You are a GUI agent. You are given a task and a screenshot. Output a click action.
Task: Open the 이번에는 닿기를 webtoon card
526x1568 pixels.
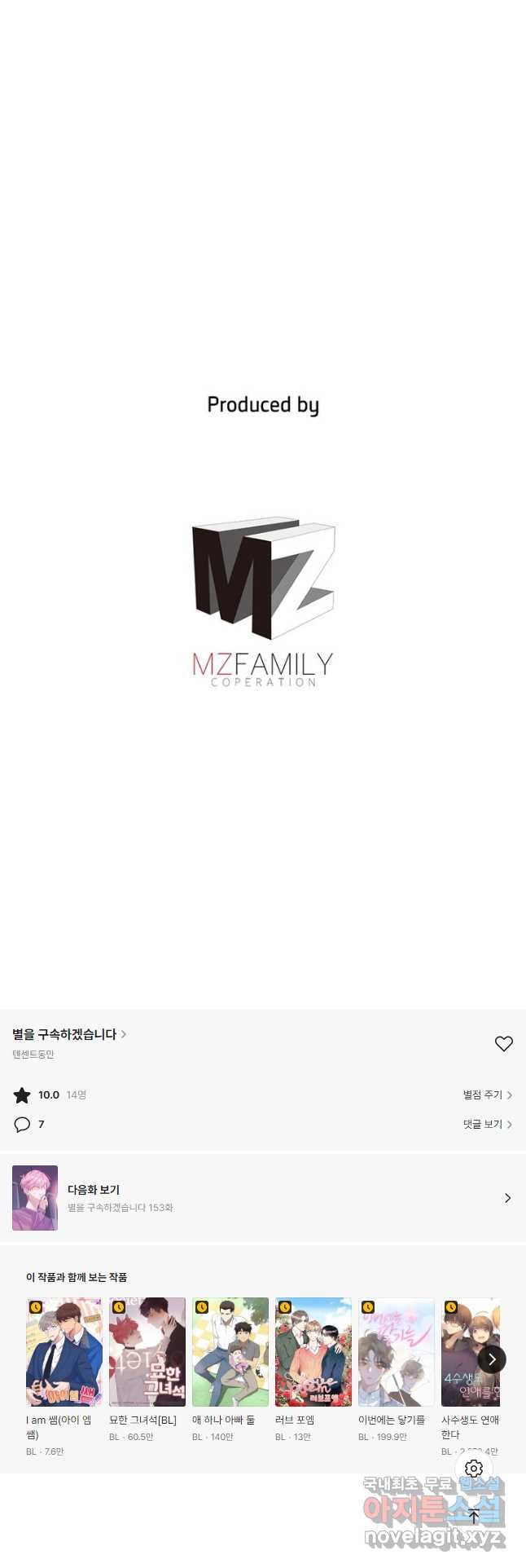(x=397, y=1353)
